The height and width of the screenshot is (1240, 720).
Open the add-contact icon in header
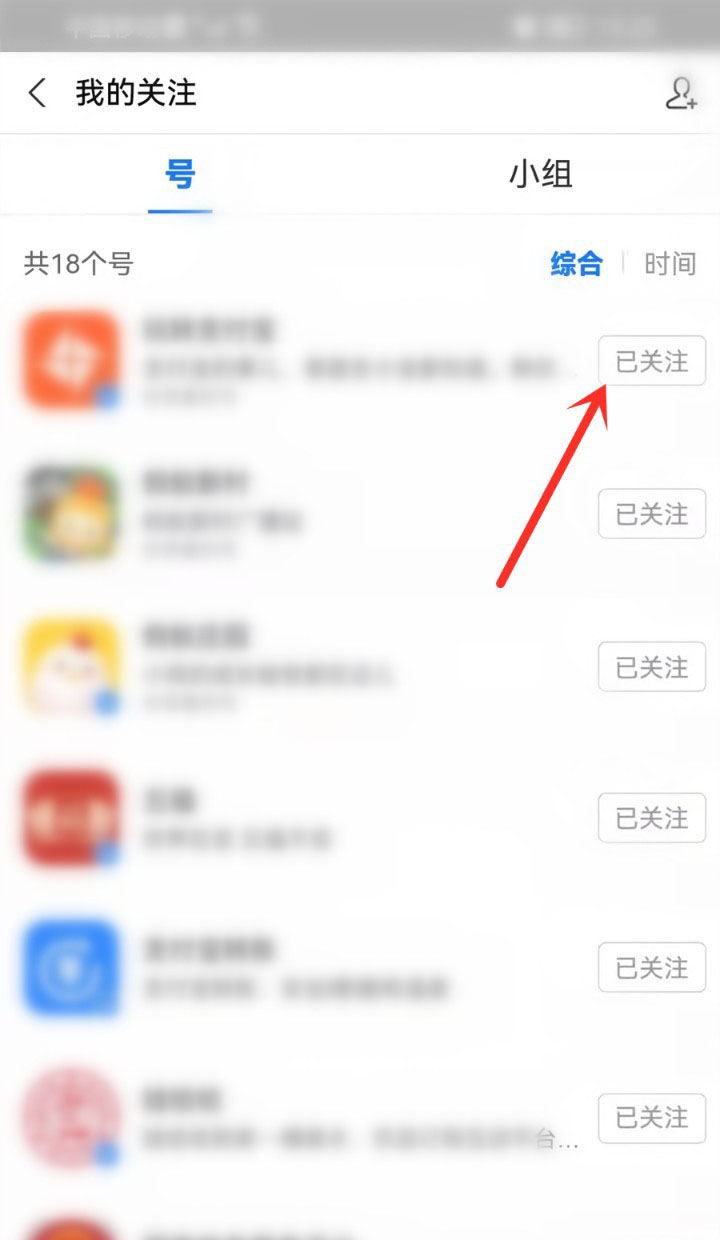click(x=680, y=94)
